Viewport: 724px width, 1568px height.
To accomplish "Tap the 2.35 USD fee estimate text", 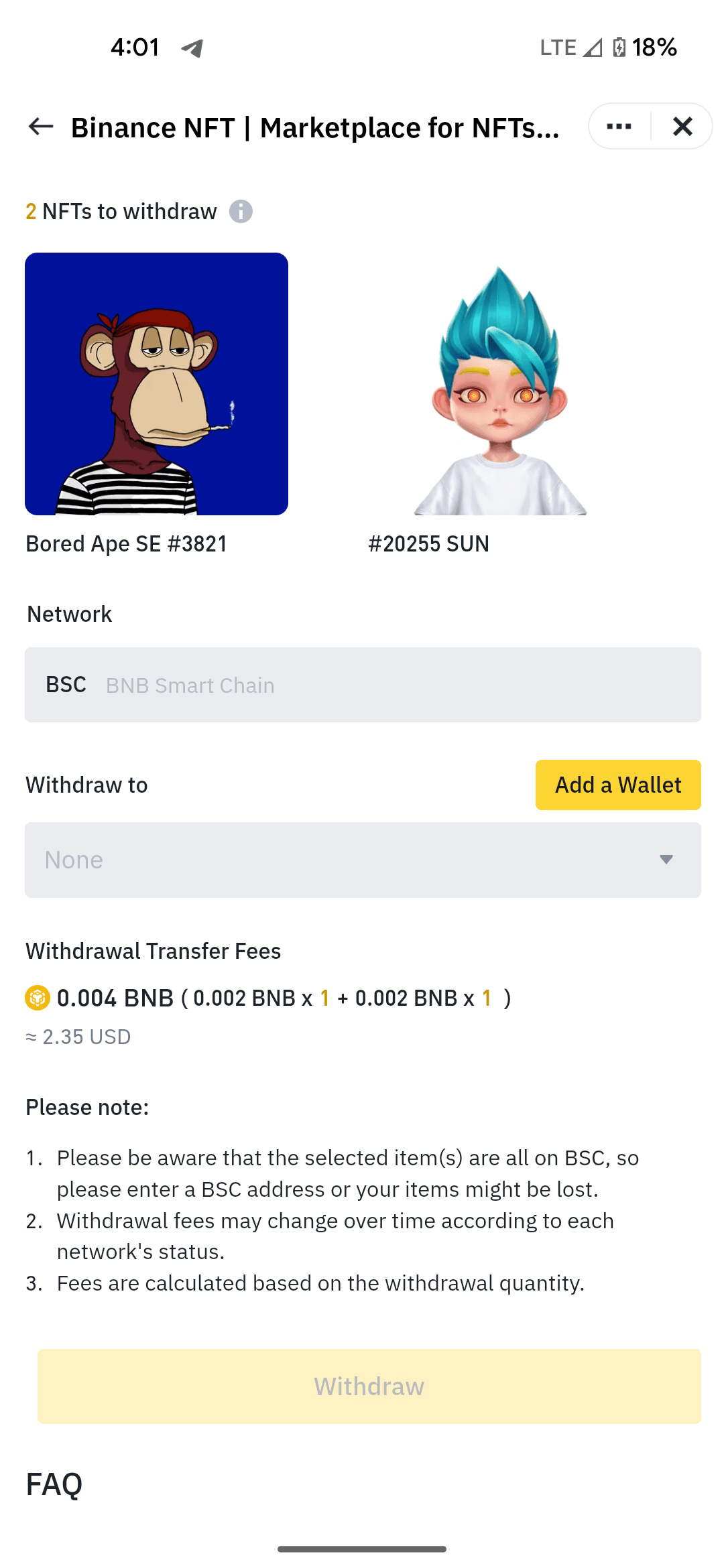I will pyautogui.click(x=77, y=1037).
